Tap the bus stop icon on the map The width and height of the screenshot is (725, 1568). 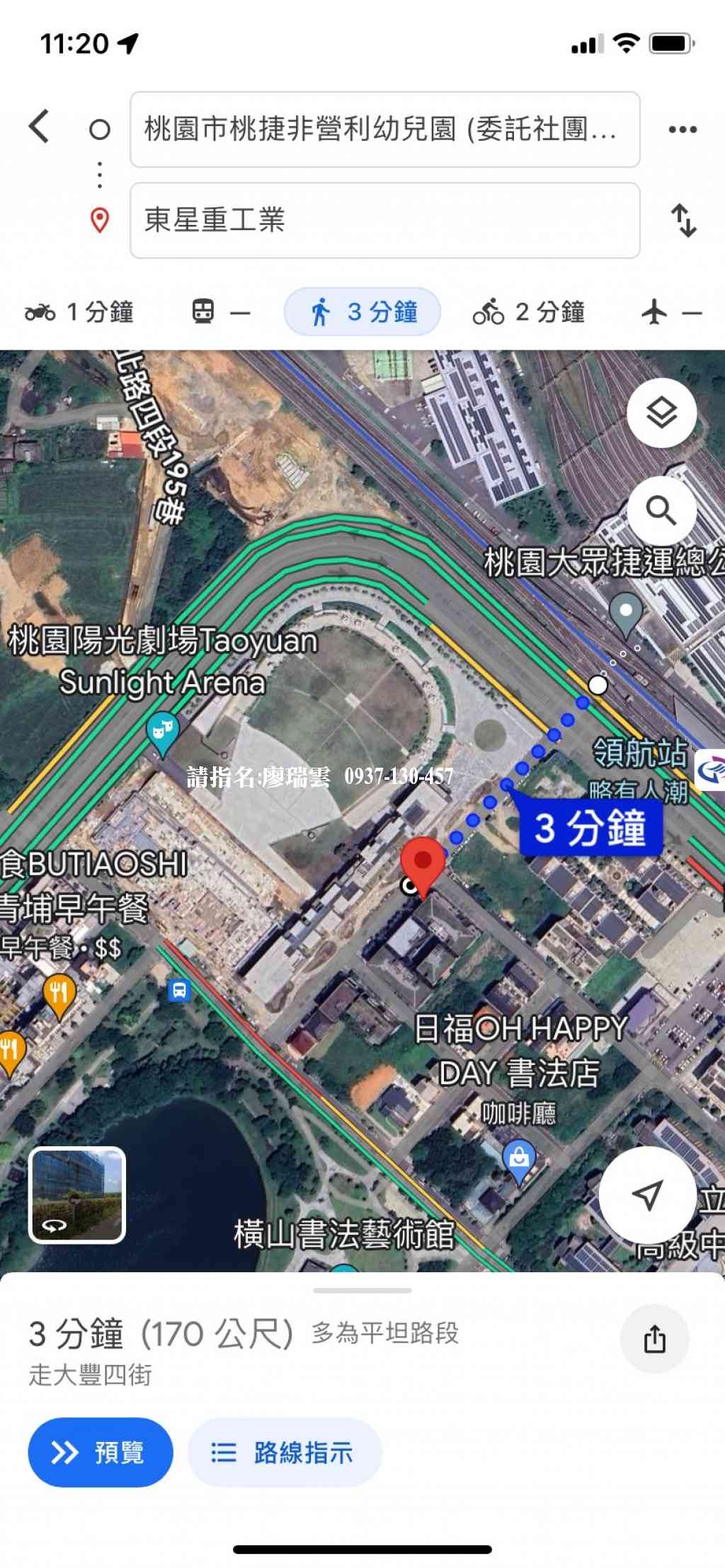click(179, 991)
